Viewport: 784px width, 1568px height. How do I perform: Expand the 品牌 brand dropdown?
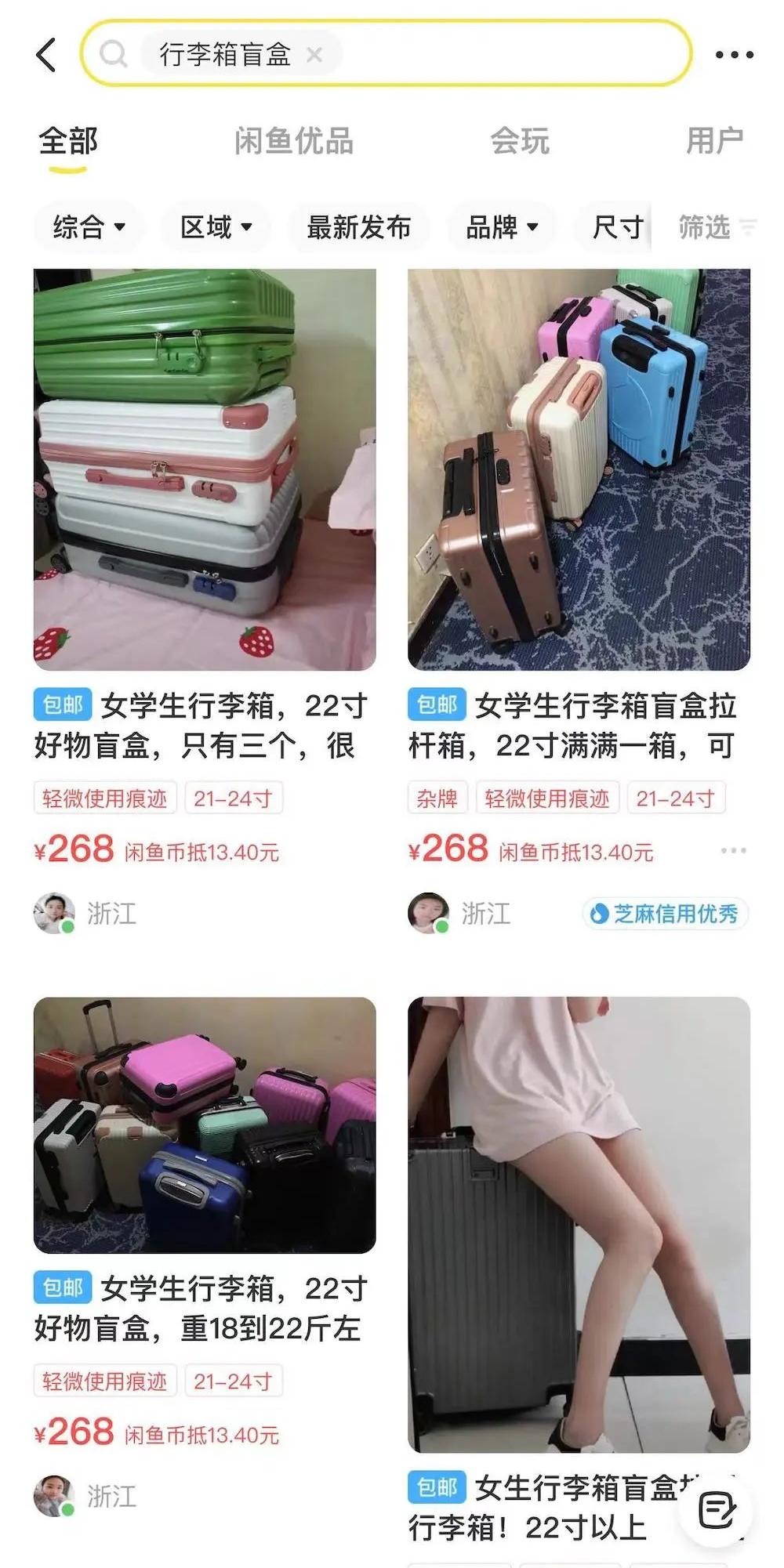(x=498, y=227)
